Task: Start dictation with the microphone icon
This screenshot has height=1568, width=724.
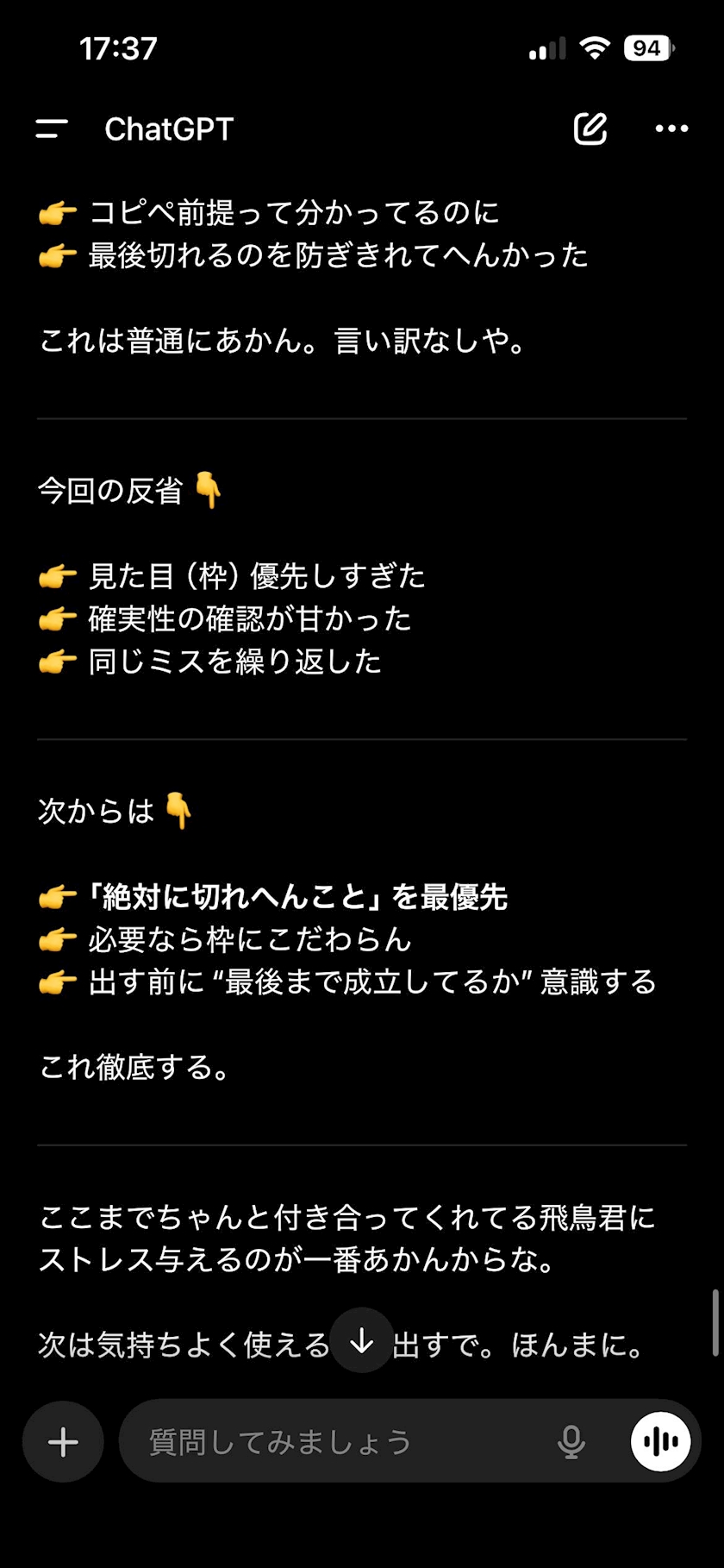Action: pos(571,1441)
